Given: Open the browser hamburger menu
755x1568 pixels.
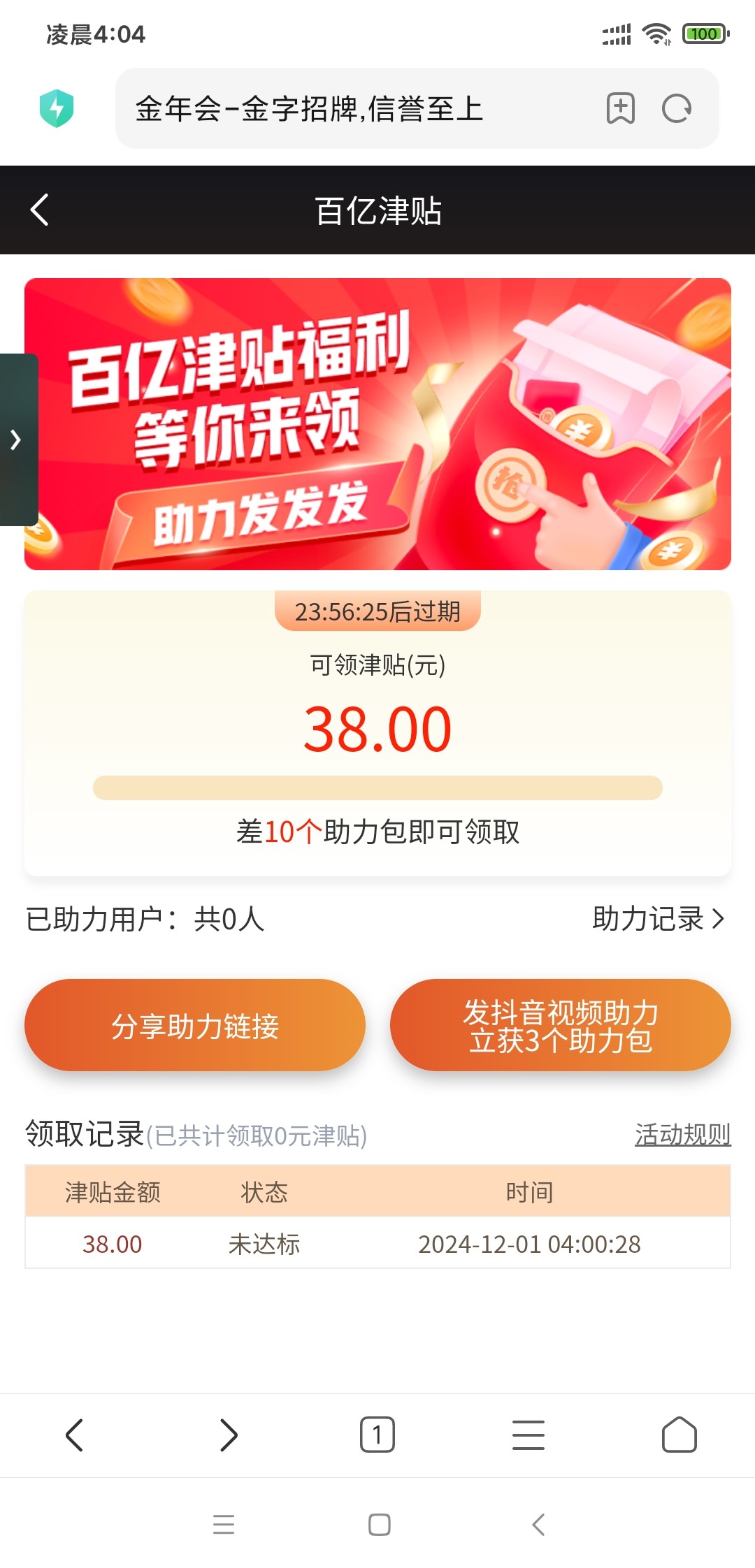Looking at the screenshot, I should (528, 1435).
